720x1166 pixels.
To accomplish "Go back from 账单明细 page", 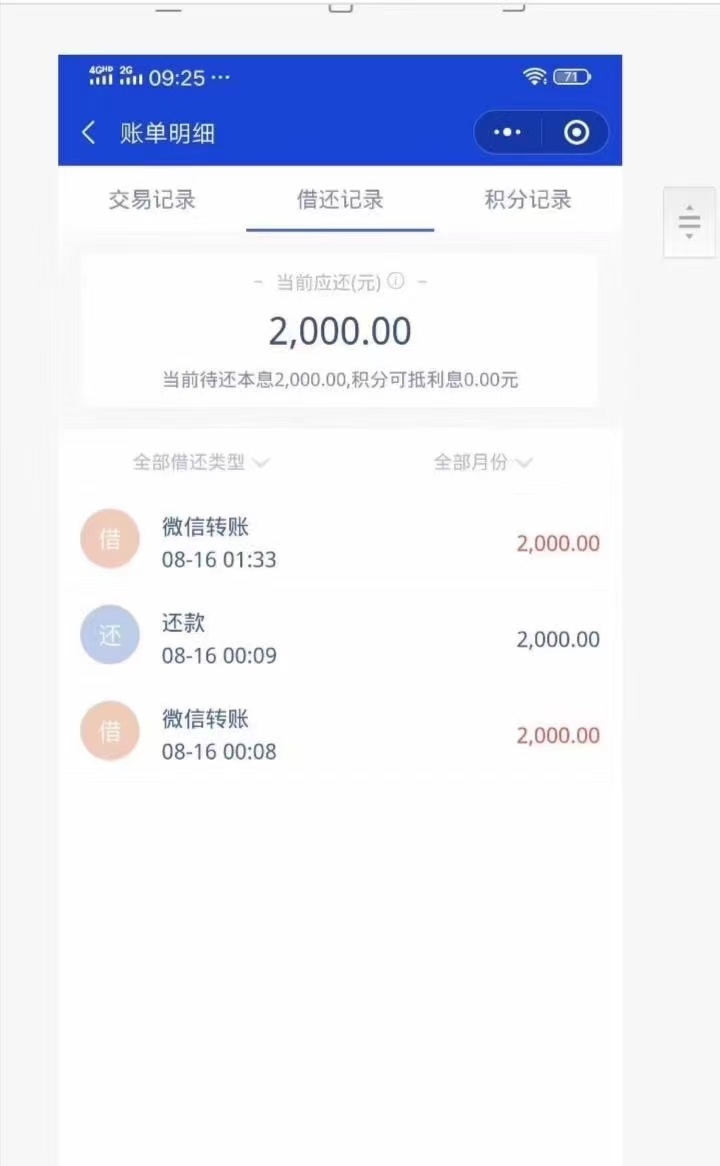I will pos(89,133).
